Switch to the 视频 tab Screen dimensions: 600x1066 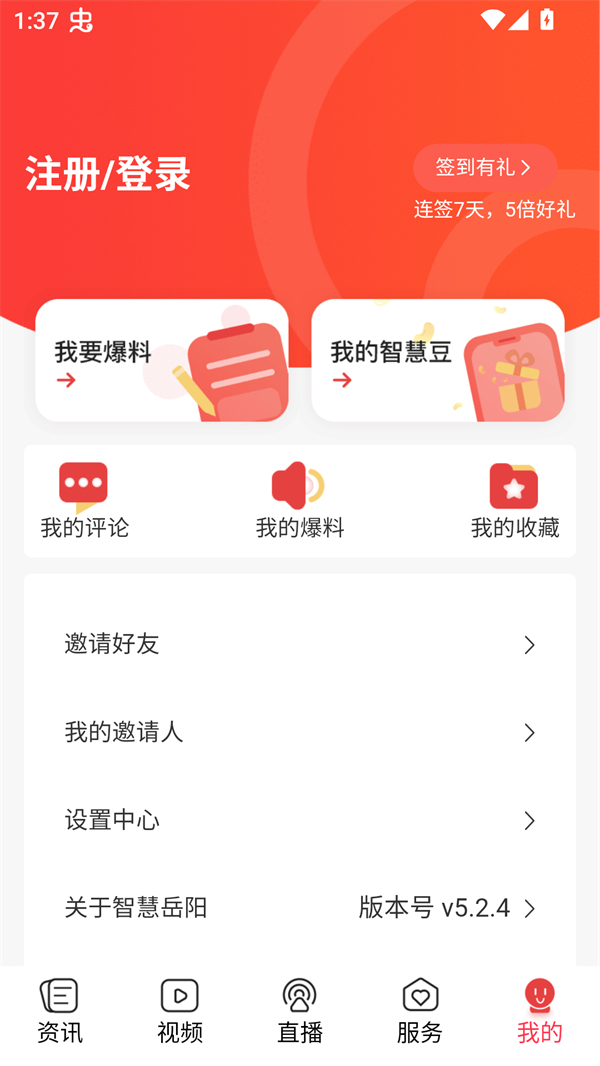(x=180, y=1012)
